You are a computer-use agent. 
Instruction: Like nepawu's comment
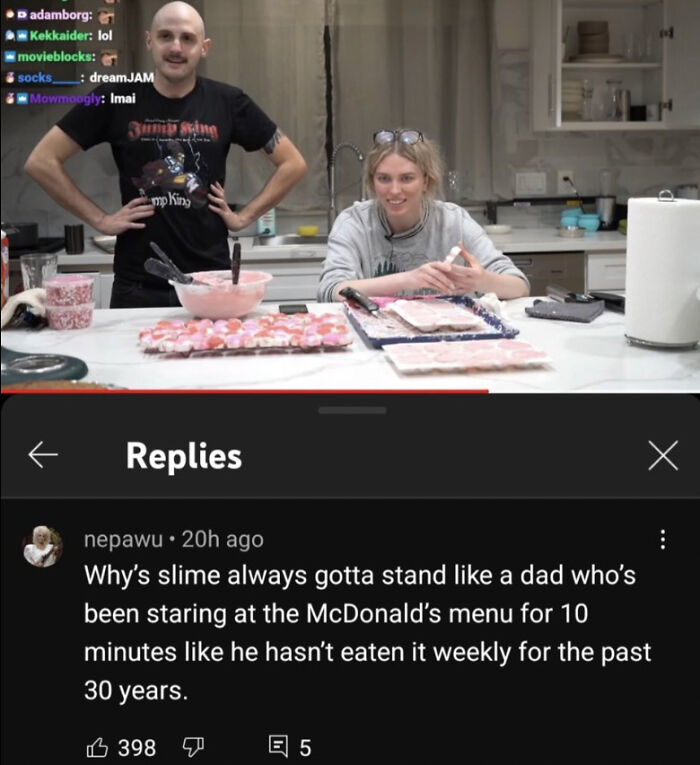point(98,746)
